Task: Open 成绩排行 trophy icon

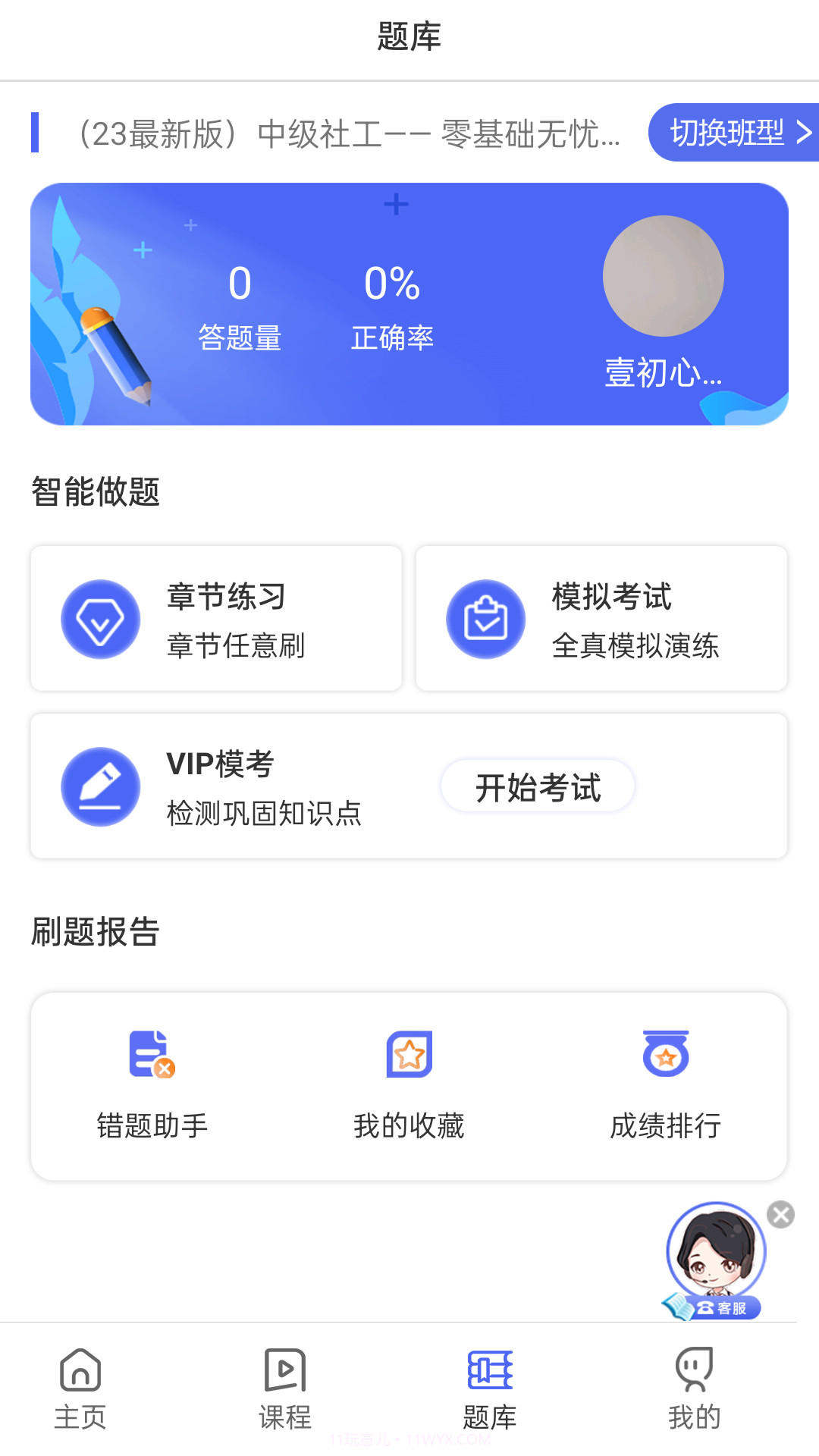Action: (666, 1053)
